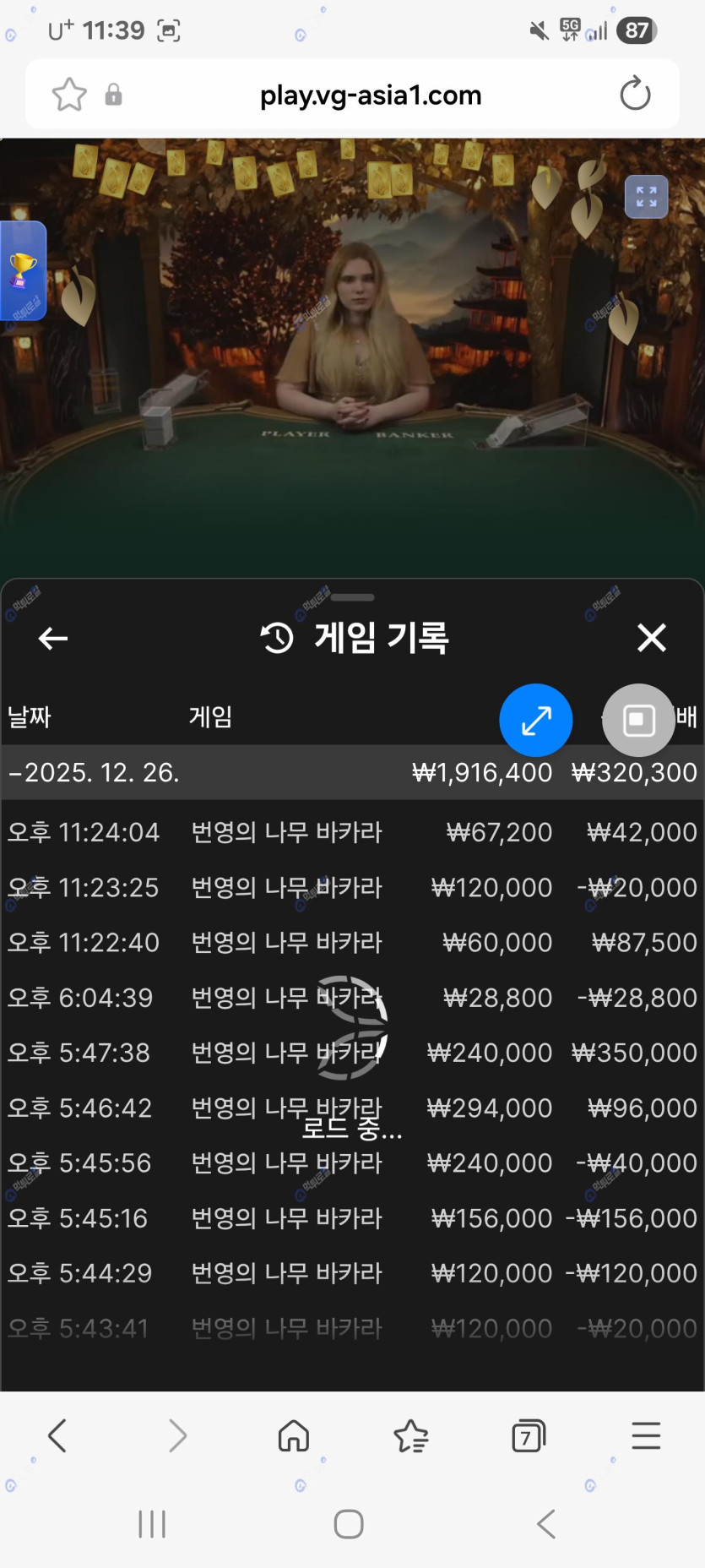The image size is (705, 1568).
Task: View the 오후 5:45:16 game record
Action: click(x=352, y=1218)
